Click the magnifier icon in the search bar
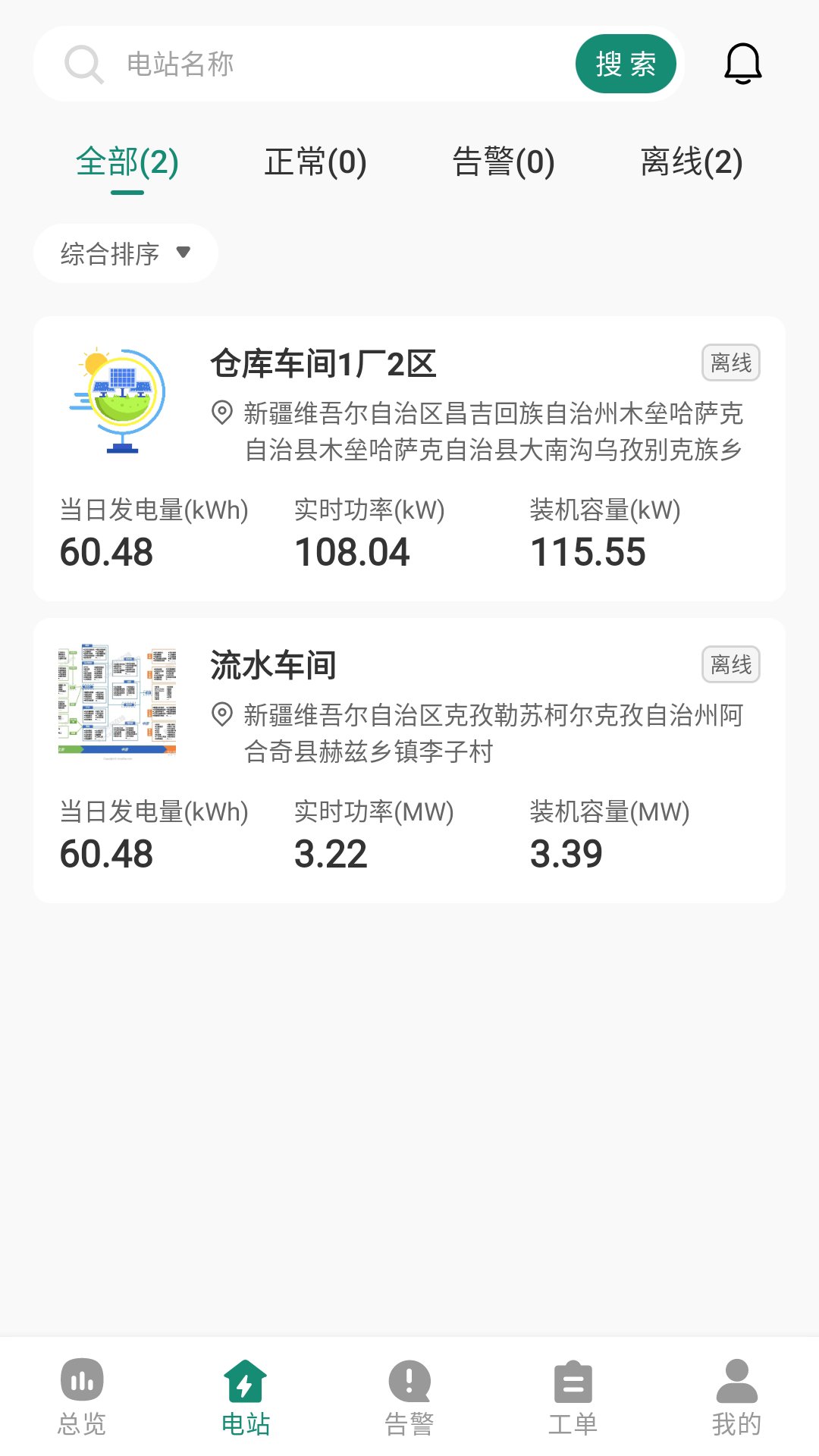819x1456 pixels. coord(85,64)
